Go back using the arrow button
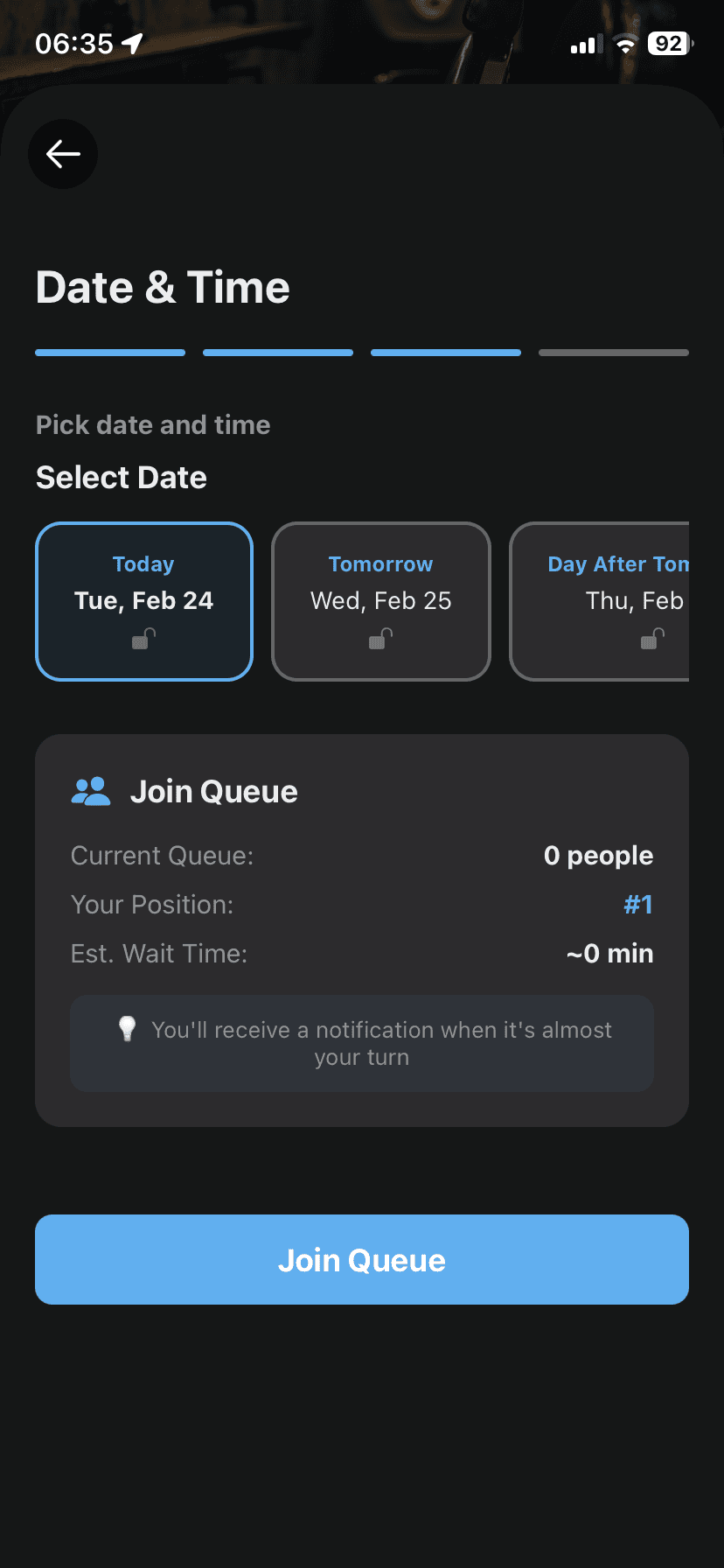The height and width of the screenshot is (1568, 724). pos(63,154)
